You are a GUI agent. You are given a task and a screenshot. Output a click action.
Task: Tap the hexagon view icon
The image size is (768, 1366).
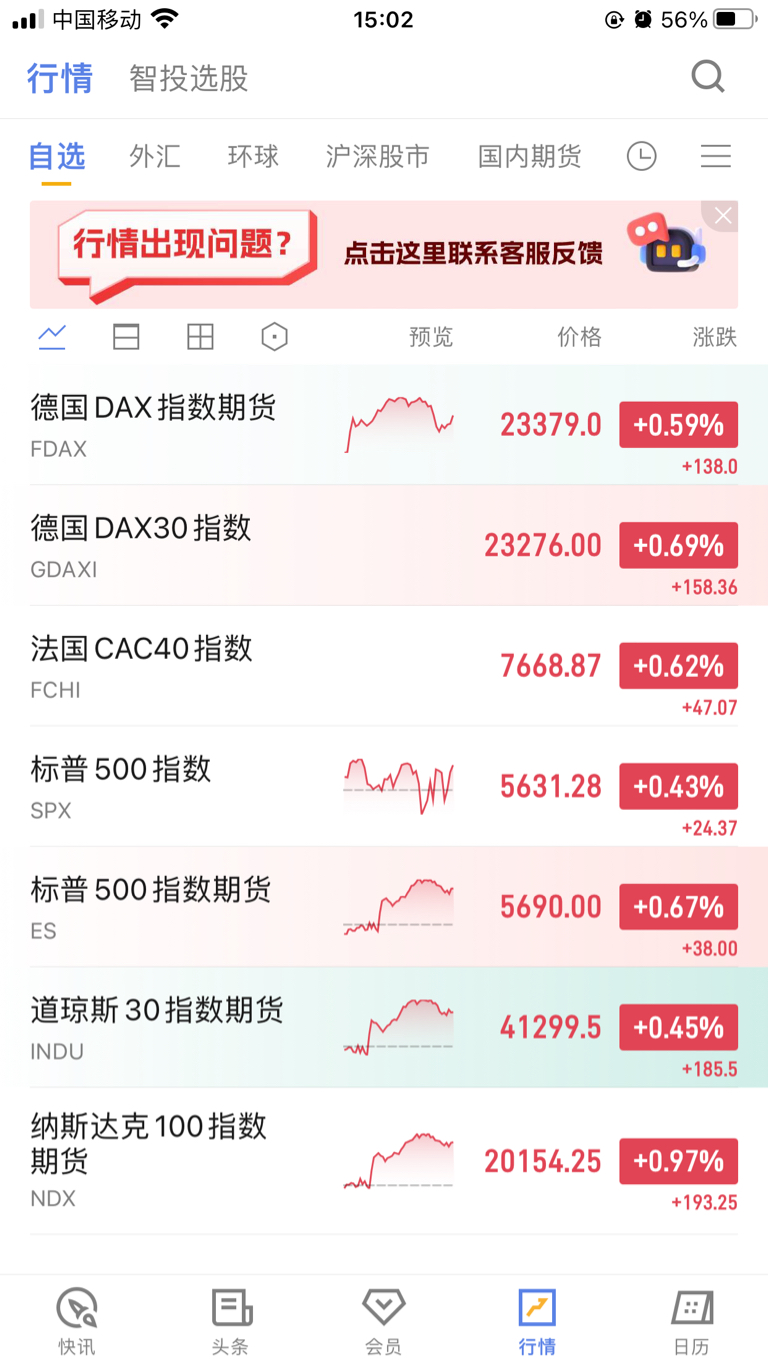point(274,338)
